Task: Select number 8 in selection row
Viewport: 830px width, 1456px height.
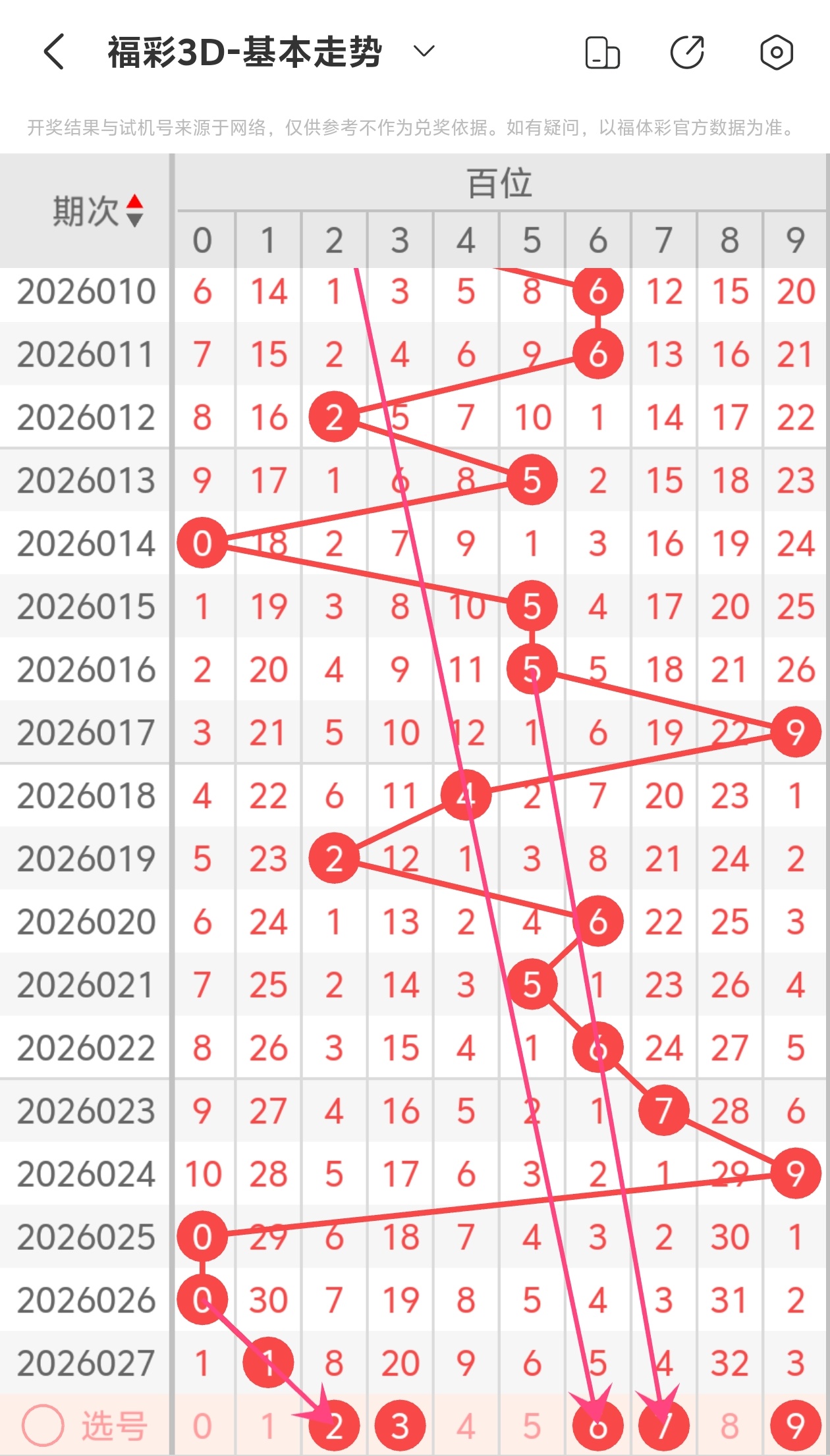Action: click(x=730, y=1426)
